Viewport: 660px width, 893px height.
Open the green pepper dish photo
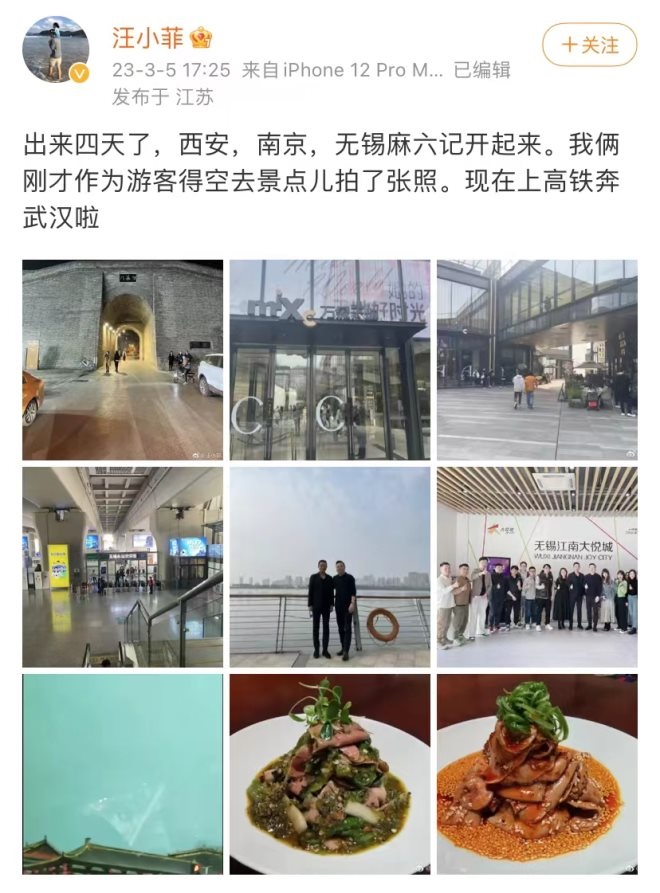pos(330,773)
